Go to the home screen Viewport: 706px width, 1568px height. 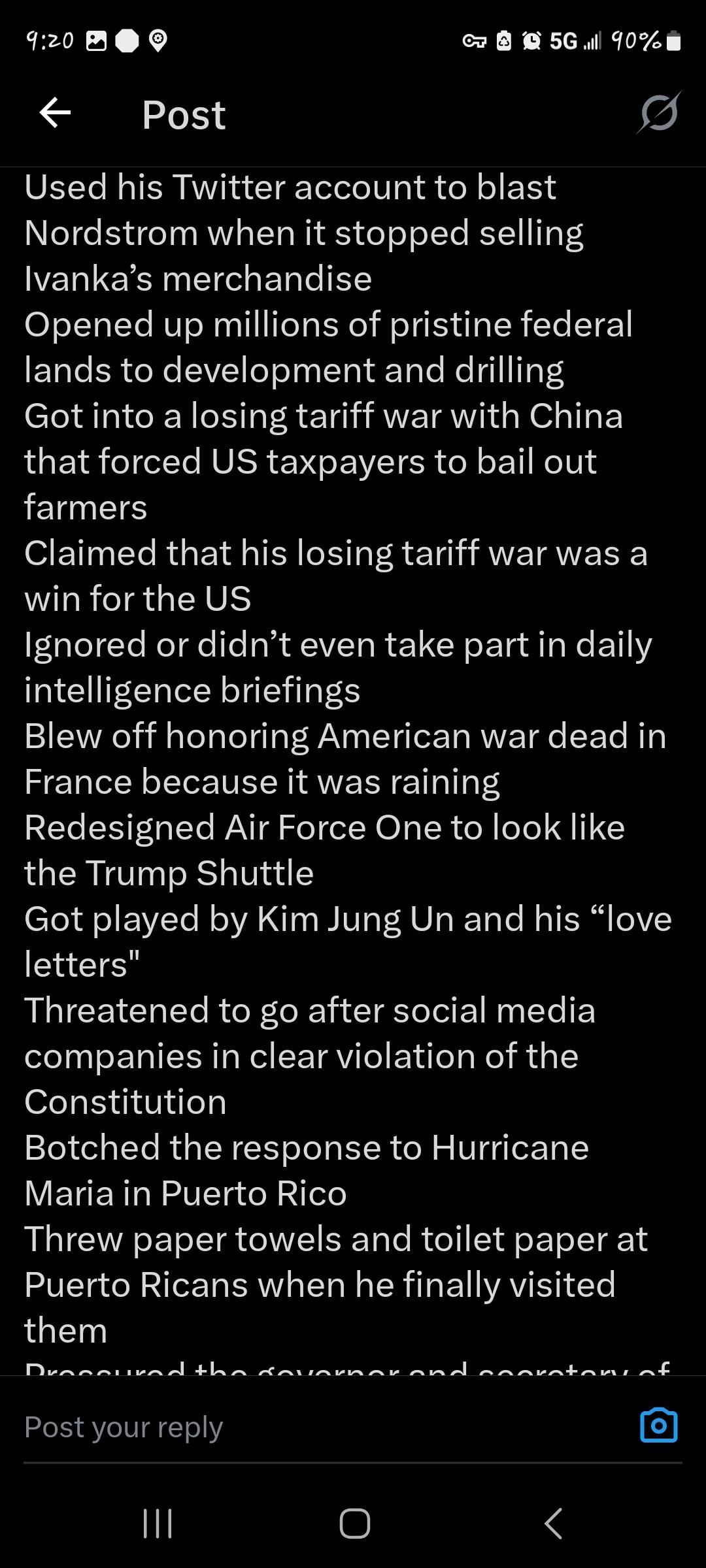(354, 1524)
